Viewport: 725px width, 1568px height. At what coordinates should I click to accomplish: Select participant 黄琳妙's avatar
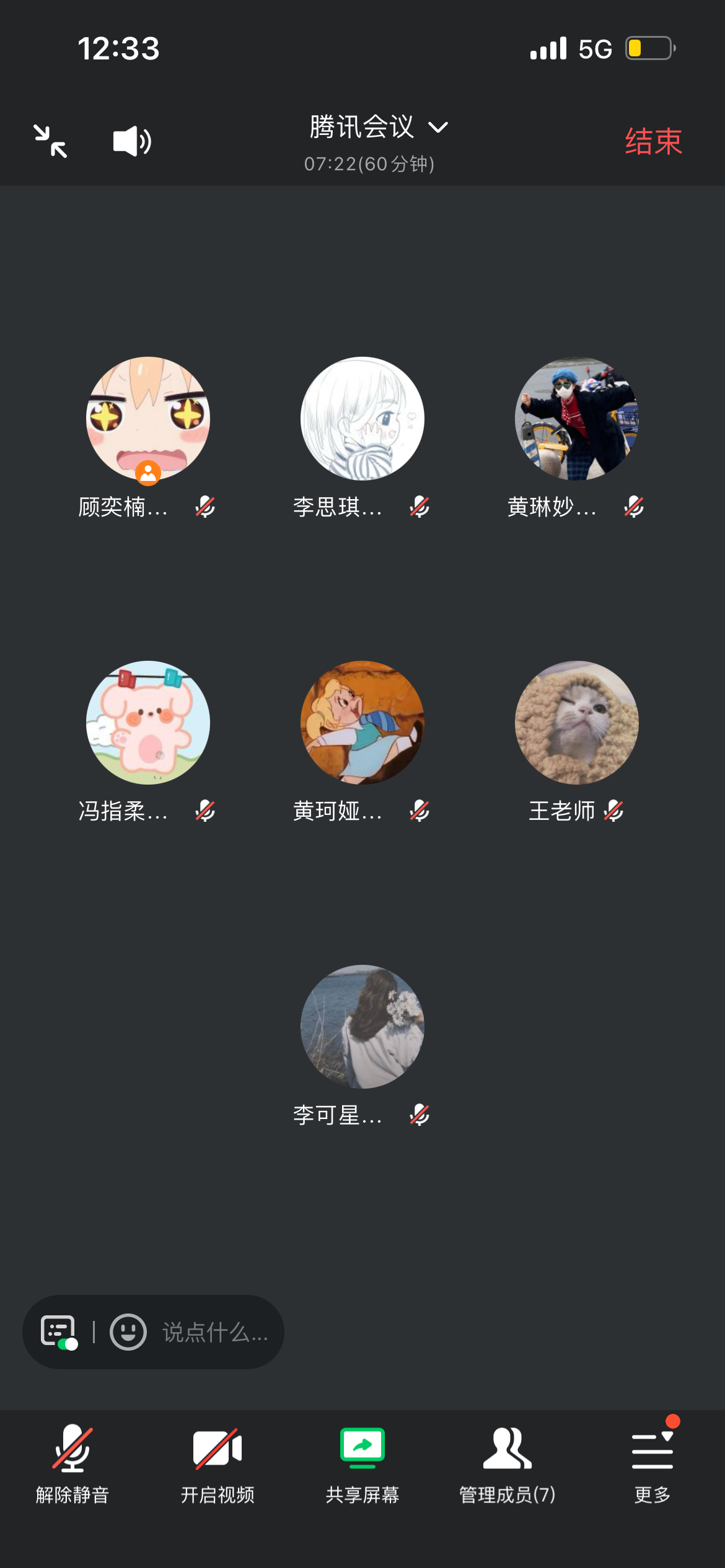tap(577, 419)
